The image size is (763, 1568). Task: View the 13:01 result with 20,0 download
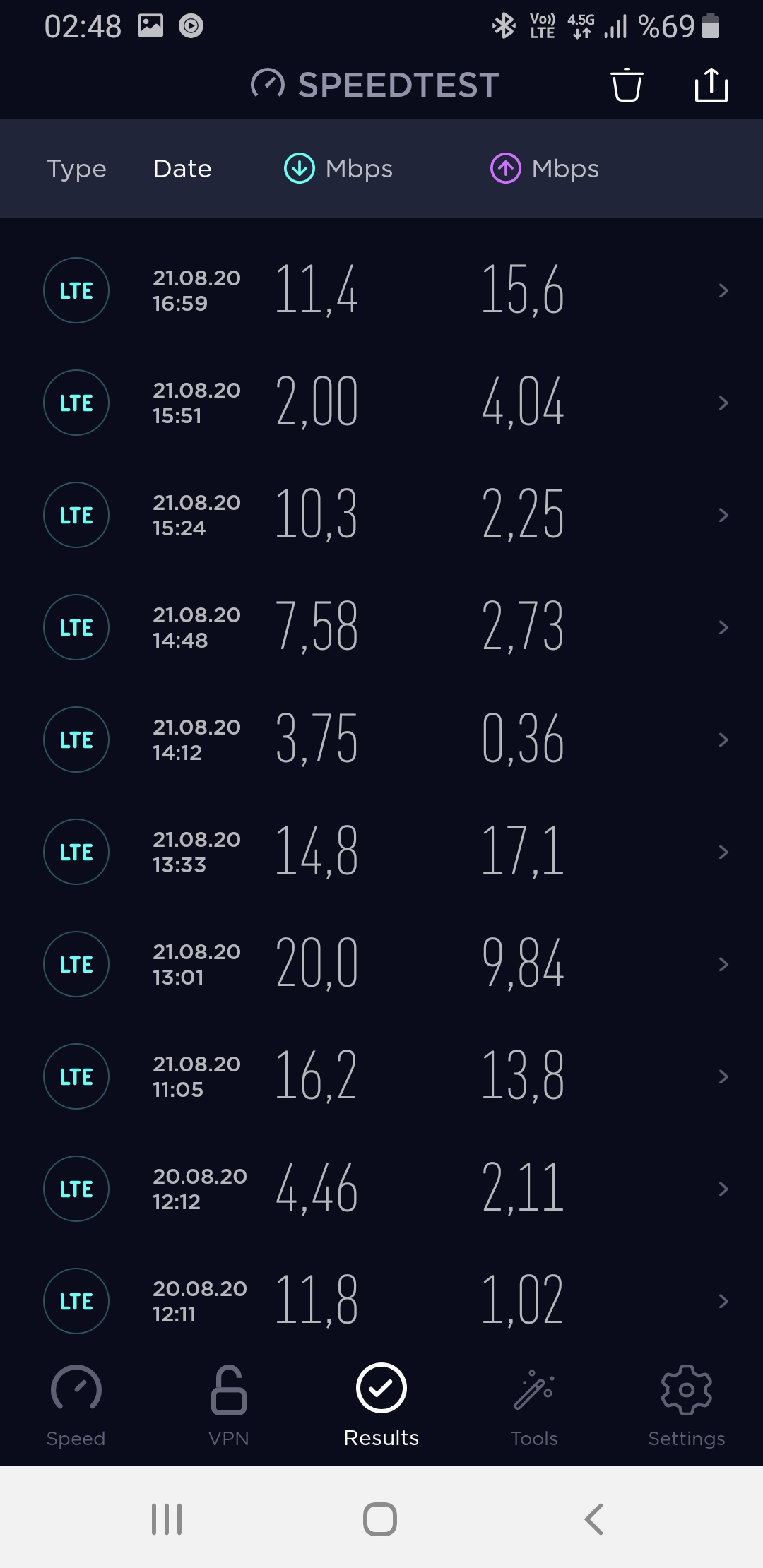pyautogui.click(x=381, y=964)
